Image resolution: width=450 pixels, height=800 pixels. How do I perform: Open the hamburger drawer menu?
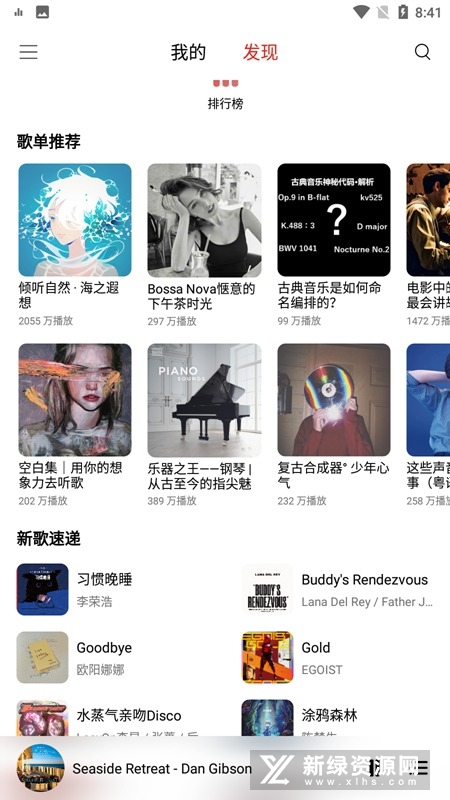click(29, 52)
